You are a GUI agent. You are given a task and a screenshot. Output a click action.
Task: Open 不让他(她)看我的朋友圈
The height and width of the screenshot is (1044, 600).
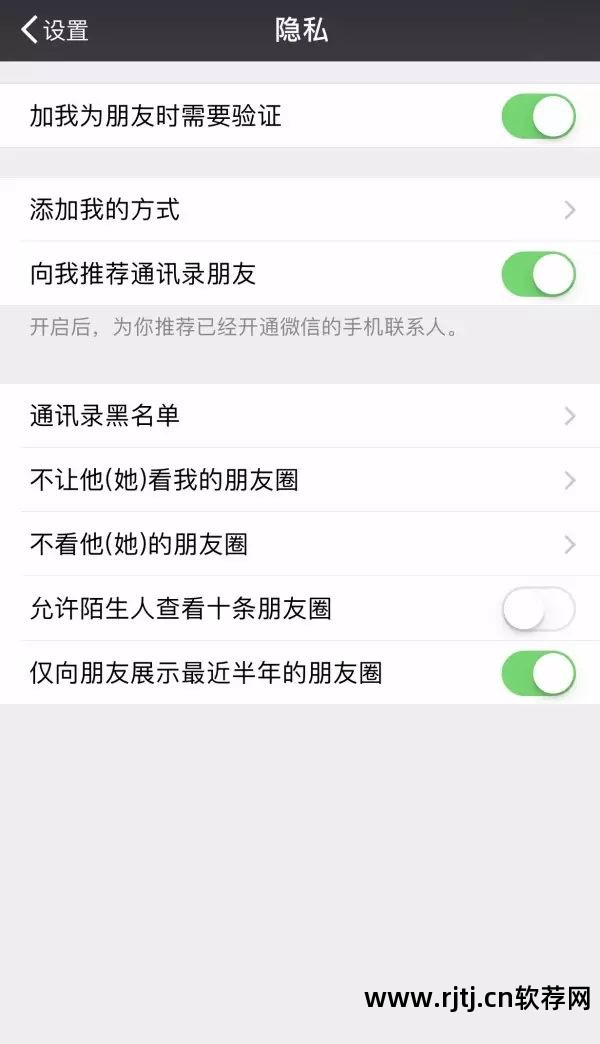tap(300, 480)
